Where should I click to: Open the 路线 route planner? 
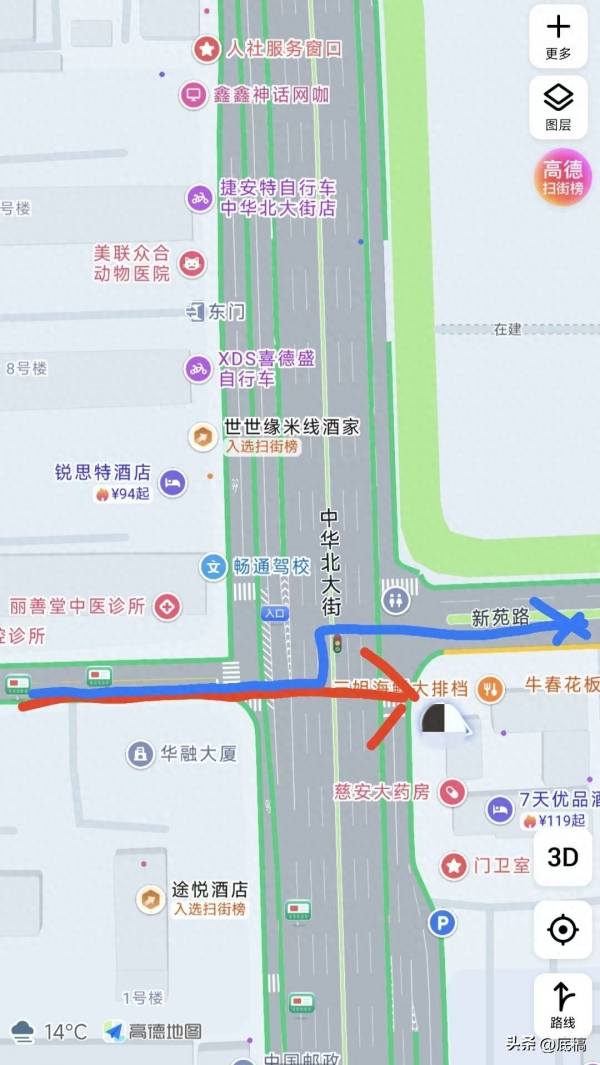562,1003
